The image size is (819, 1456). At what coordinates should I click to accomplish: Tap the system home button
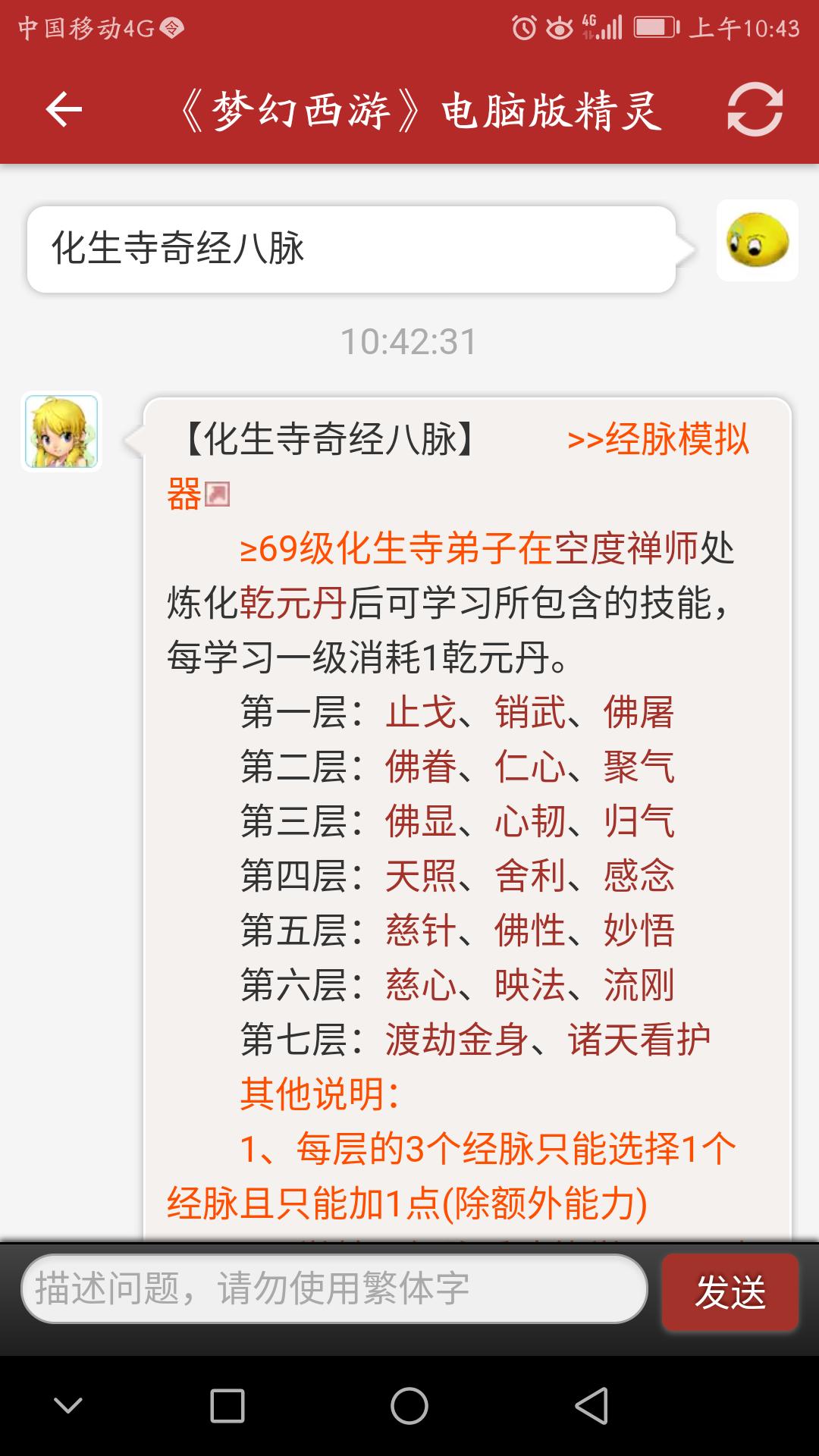[409, 1406]
